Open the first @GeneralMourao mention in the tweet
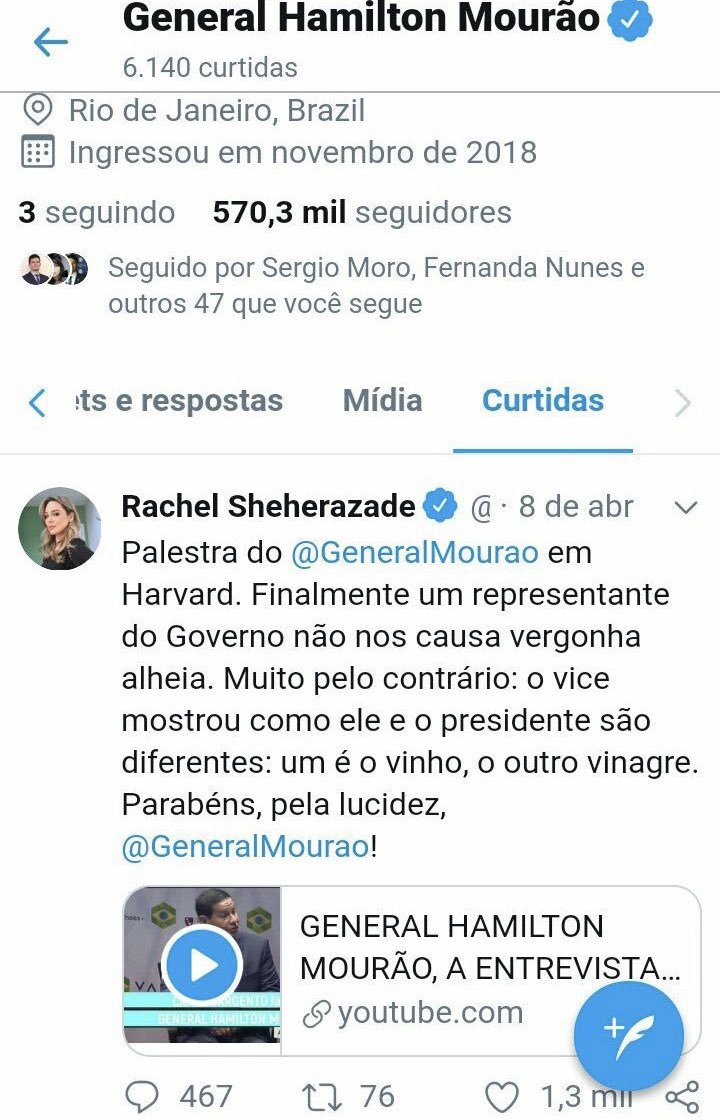 pyautogui.click(x=414, y=552)
